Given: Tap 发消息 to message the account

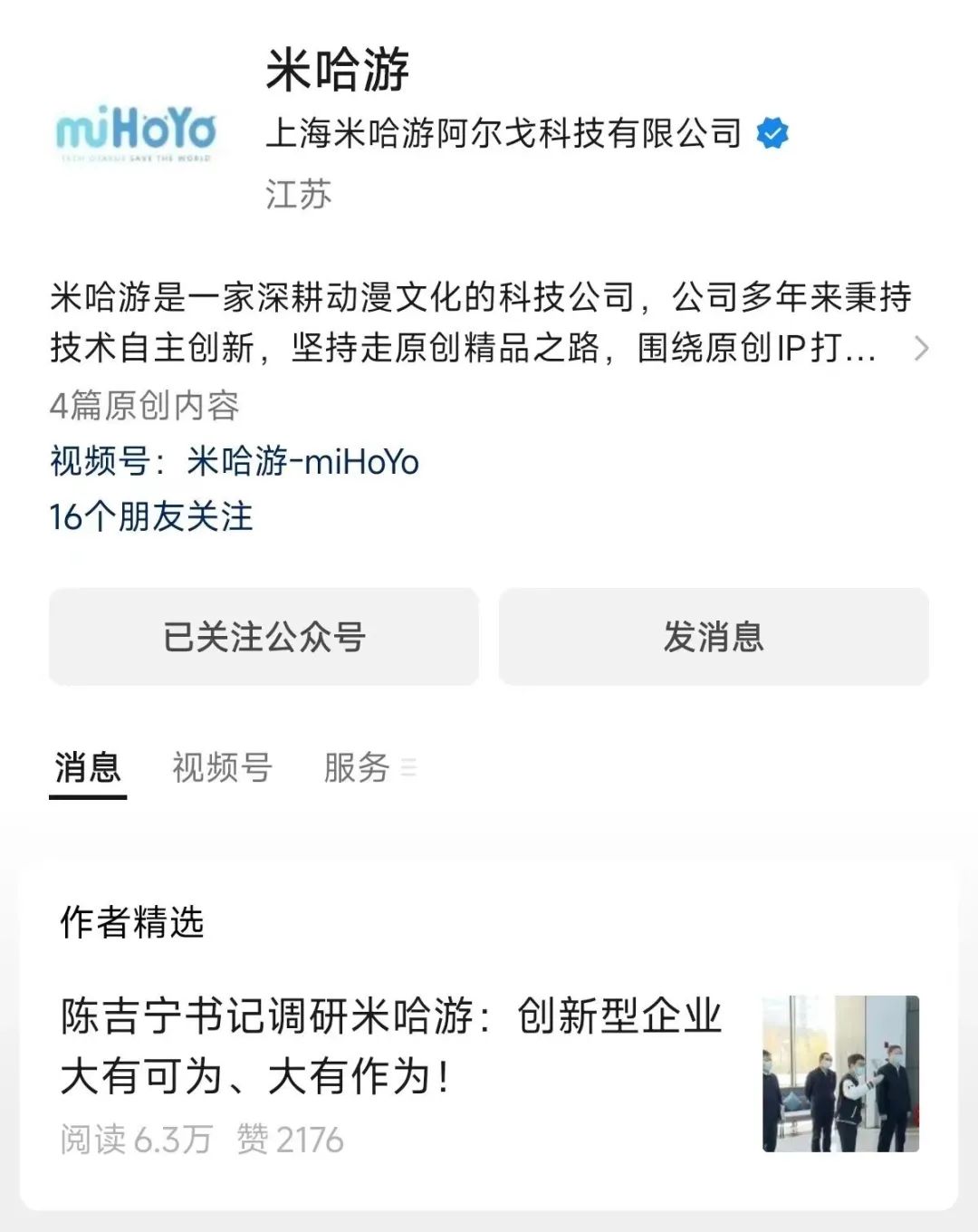Looking at the screenshot, I should coord(714,637).
